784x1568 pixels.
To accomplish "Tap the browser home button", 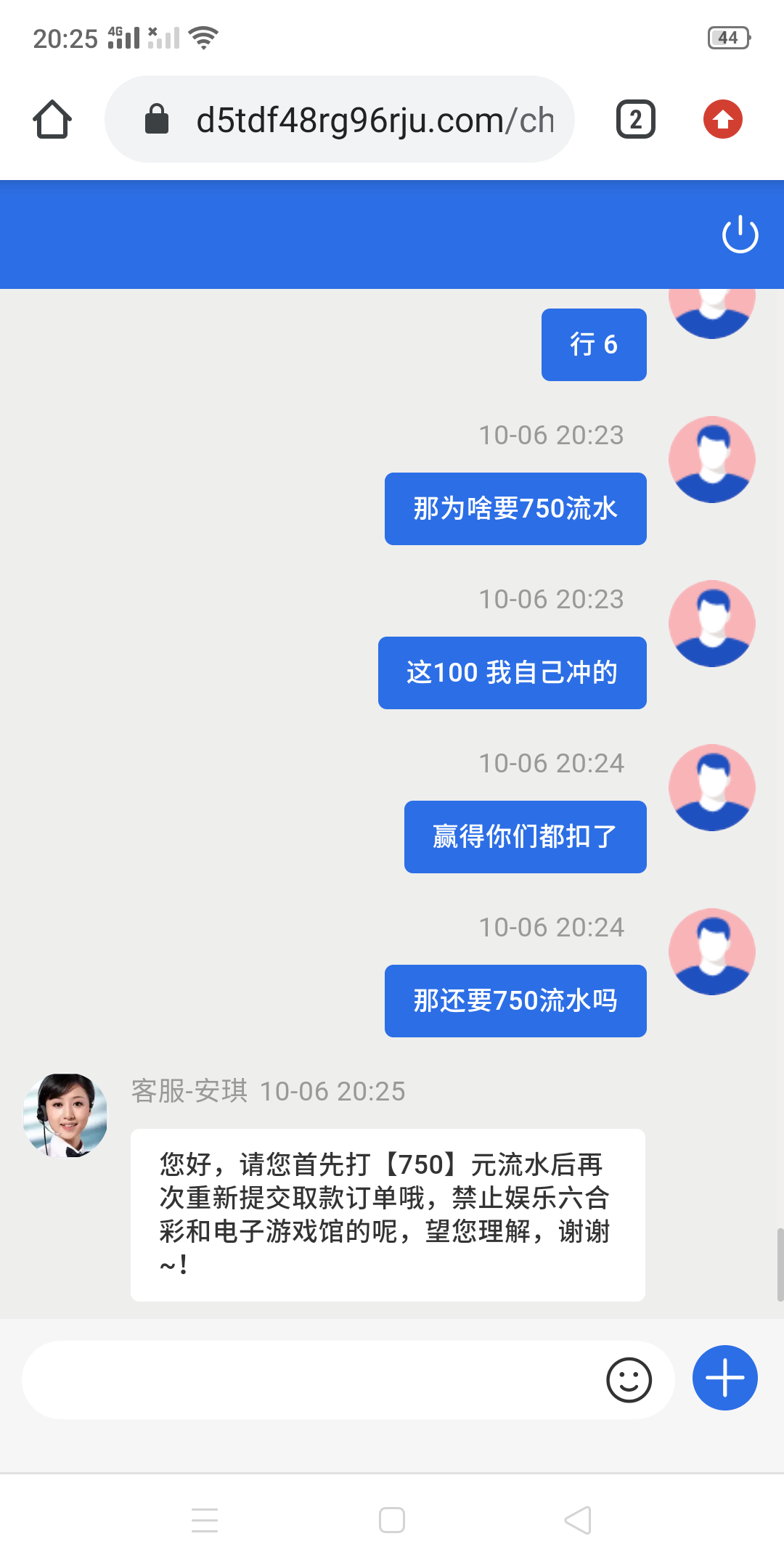I will coord(52,120).
